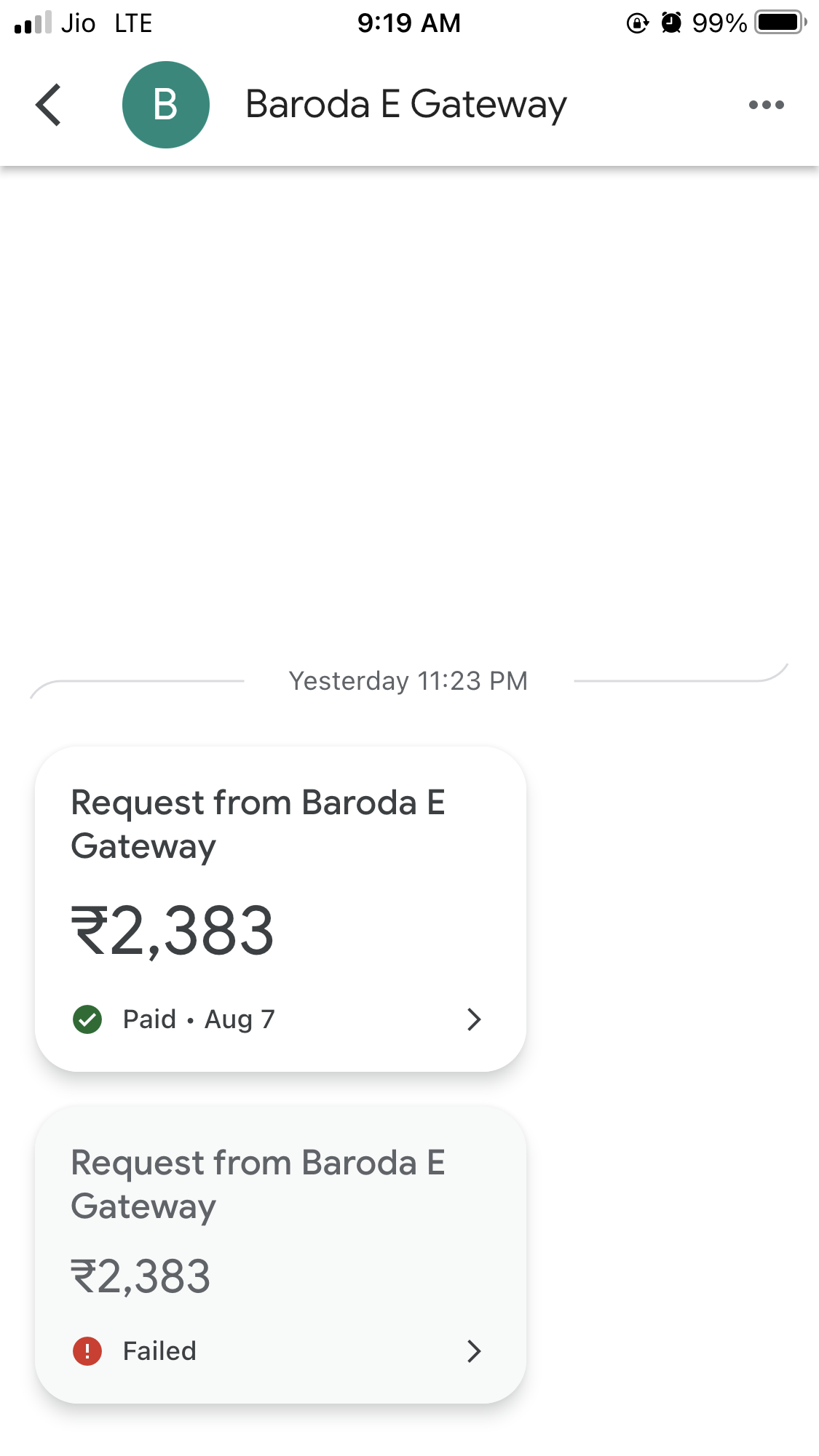Image resolution: width=819 pixels, height=1456 pixels.
Task: Tap the Baroda E Gateway profile avatar
Action: click(166, 105)
